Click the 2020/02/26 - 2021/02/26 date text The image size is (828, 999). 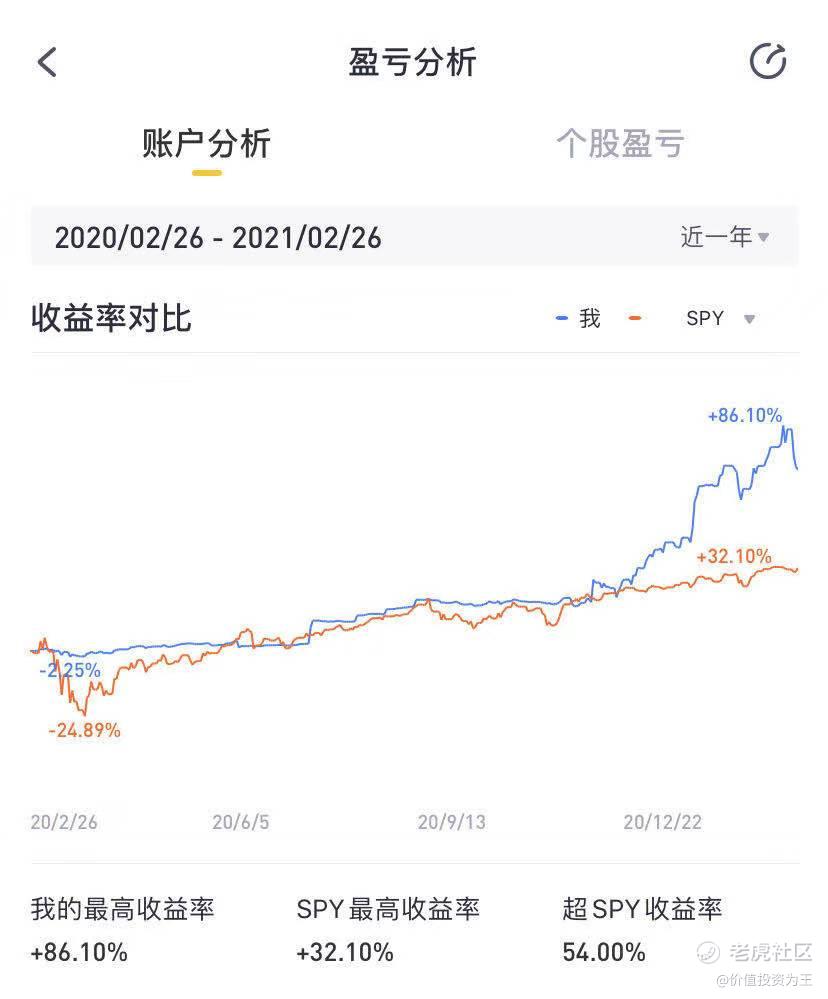tap(219, 237)
